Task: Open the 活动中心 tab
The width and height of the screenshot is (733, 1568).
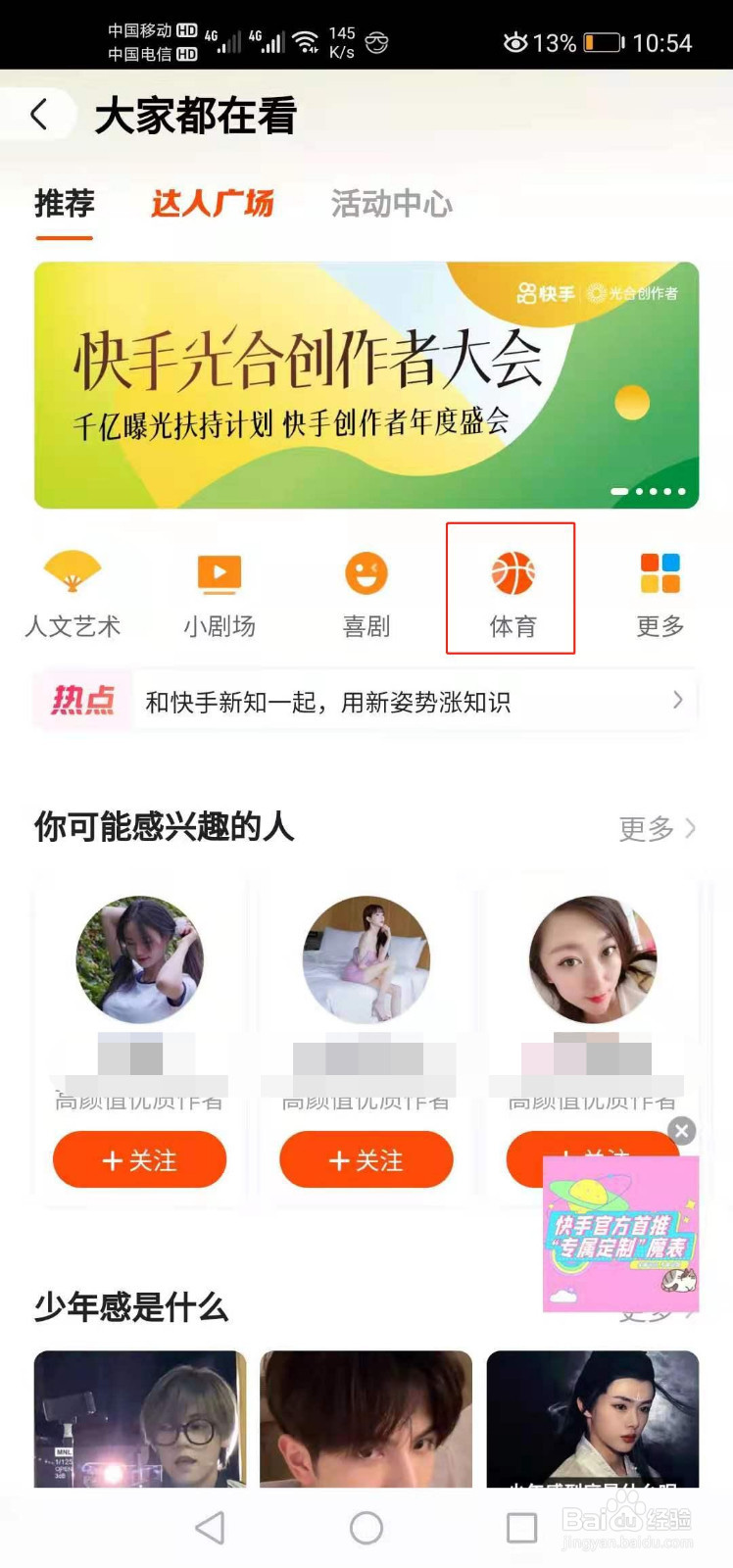Action: (x=390, y=204)
